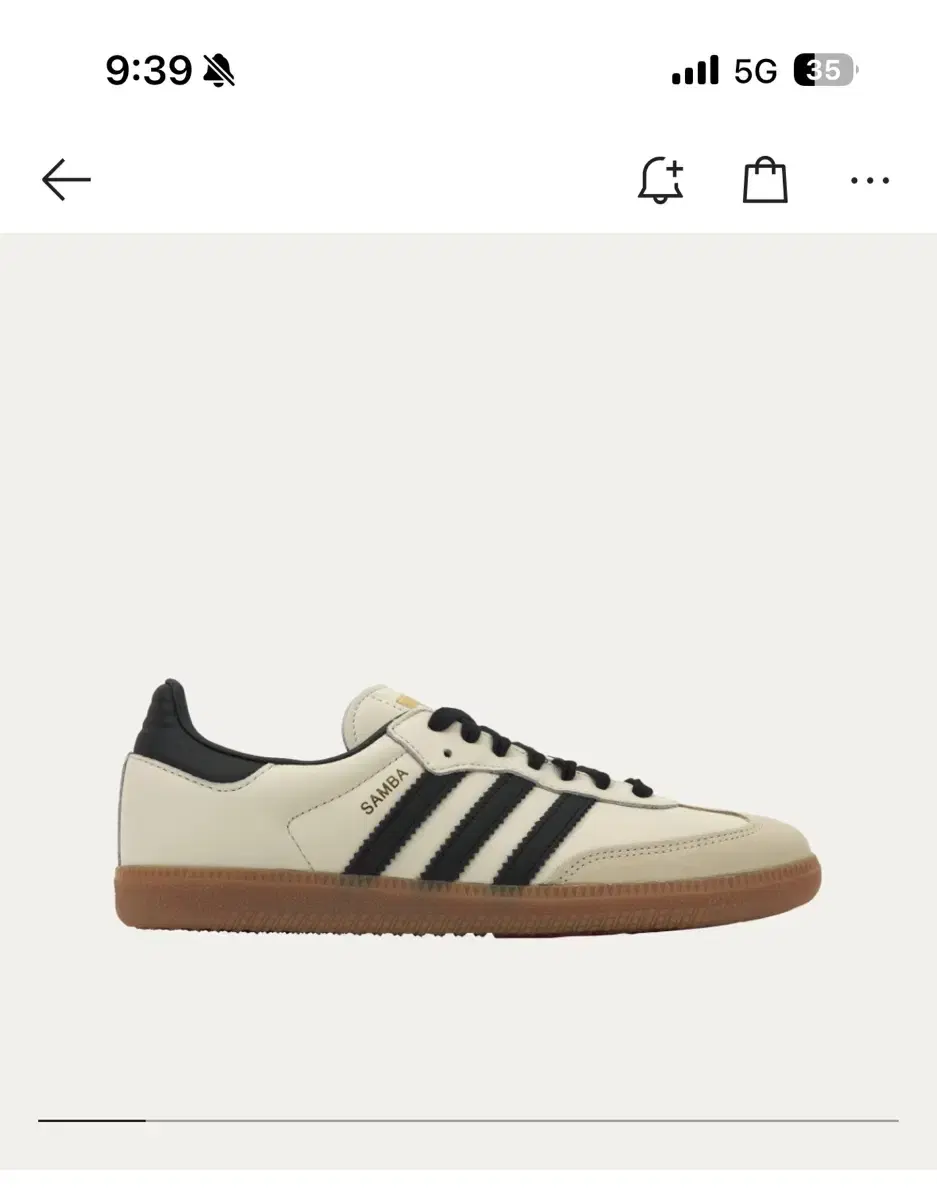The height and width of the screenshot is (1200, 937).
Task: Tap the cellular signal bars
Action: [695, 68]
